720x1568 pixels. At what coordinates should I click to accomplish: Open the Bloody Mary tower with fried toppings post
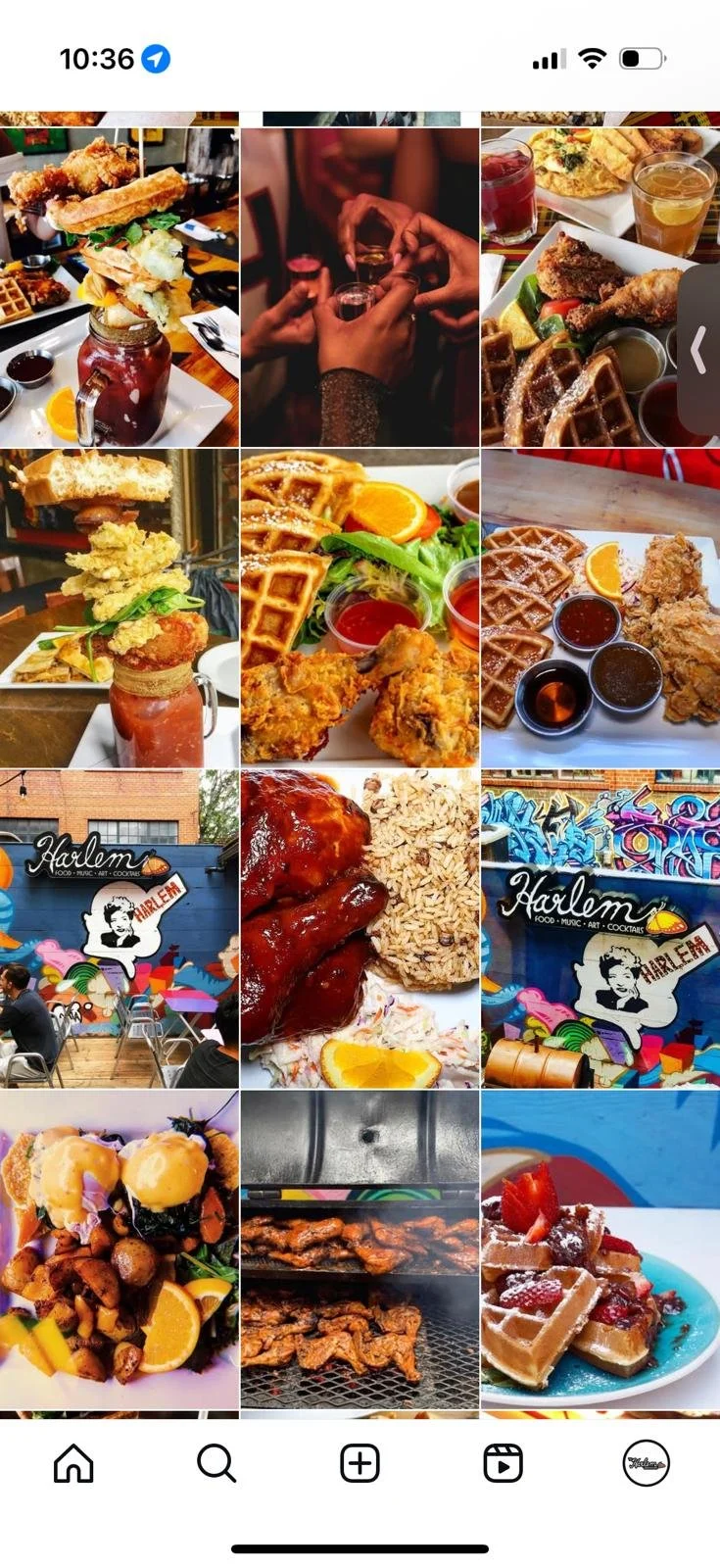[119, 608]
